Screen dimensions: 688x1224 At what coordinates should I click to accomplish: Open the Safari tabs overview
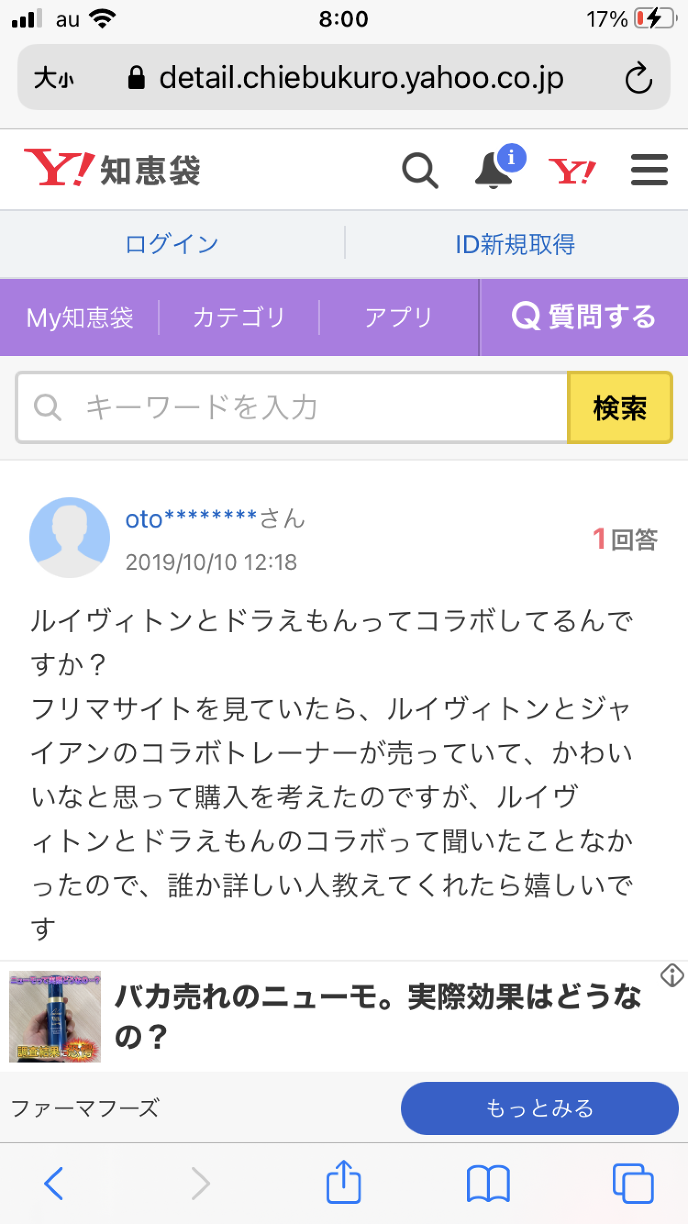coord(632,1184)
